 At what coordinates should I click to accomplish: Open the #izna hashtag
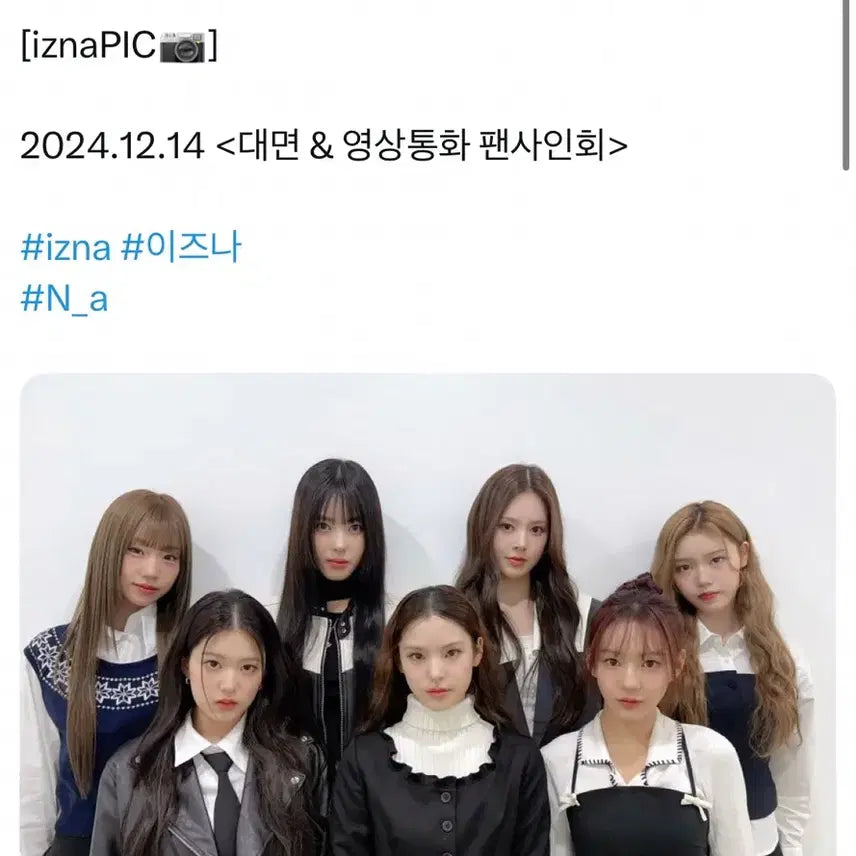[65, 248]
